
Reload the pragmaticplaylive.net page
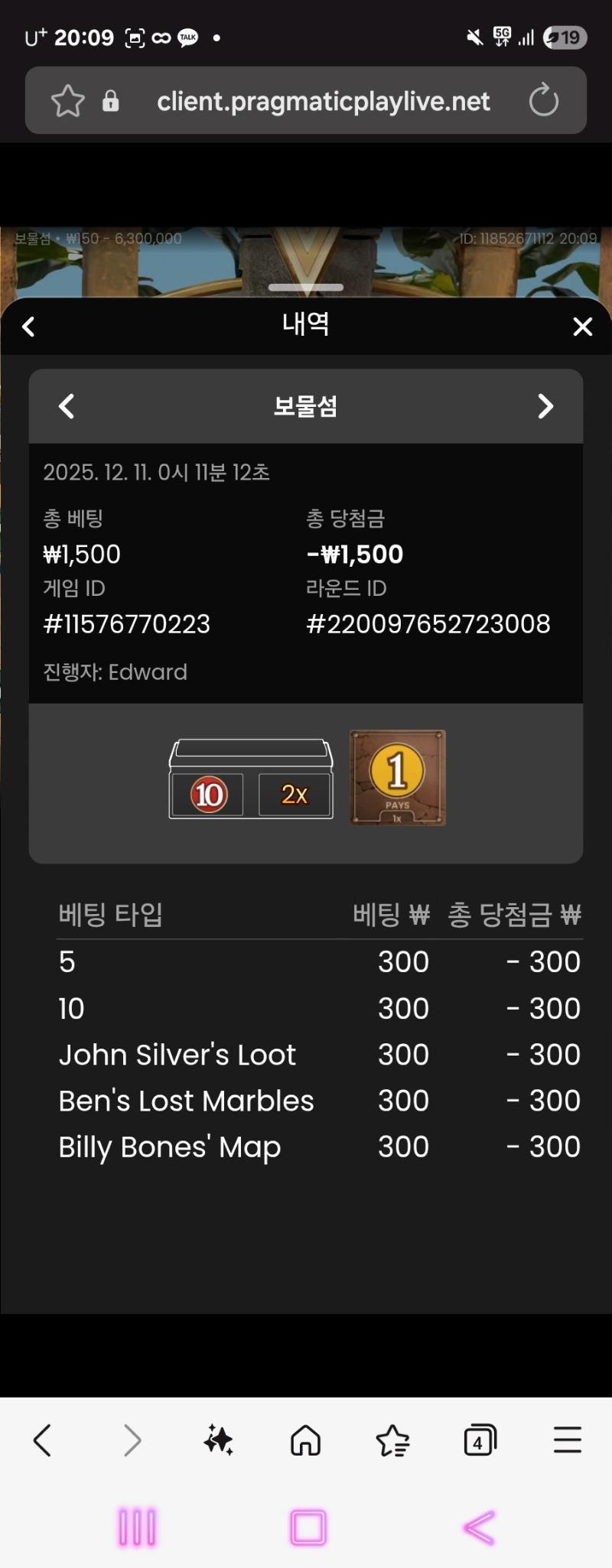pyautogui.click(x=544, y=100)
